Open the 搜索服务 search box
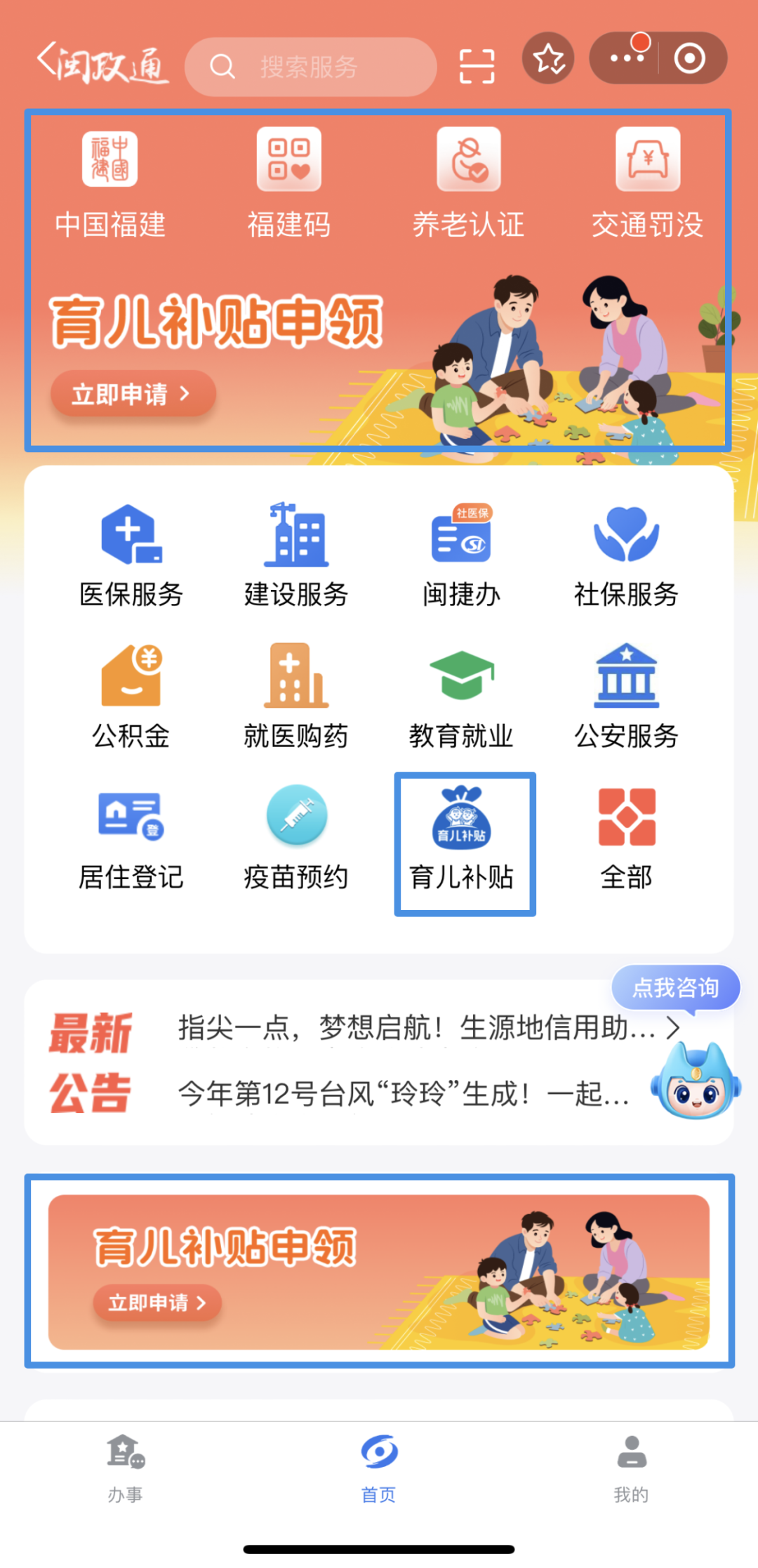 (310, 67)
